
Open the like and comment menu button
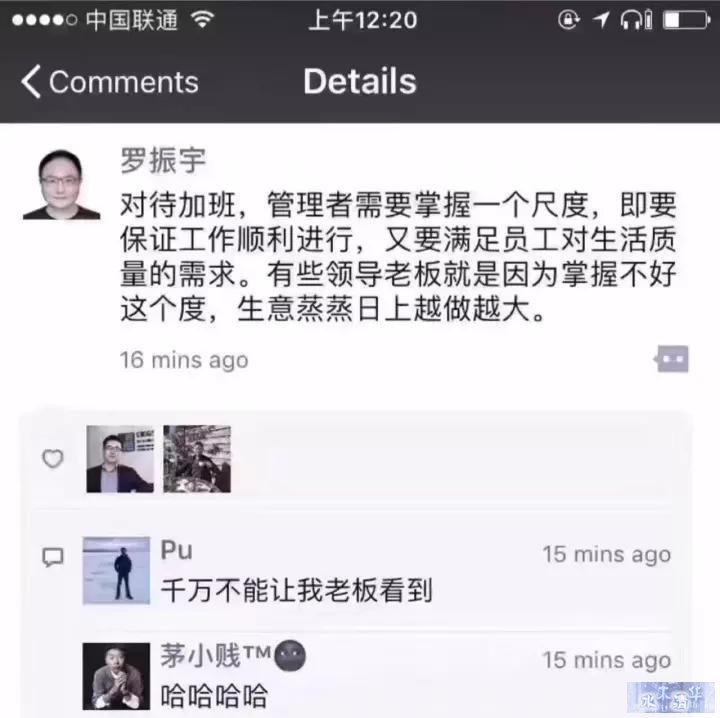[x=671, y=360]
